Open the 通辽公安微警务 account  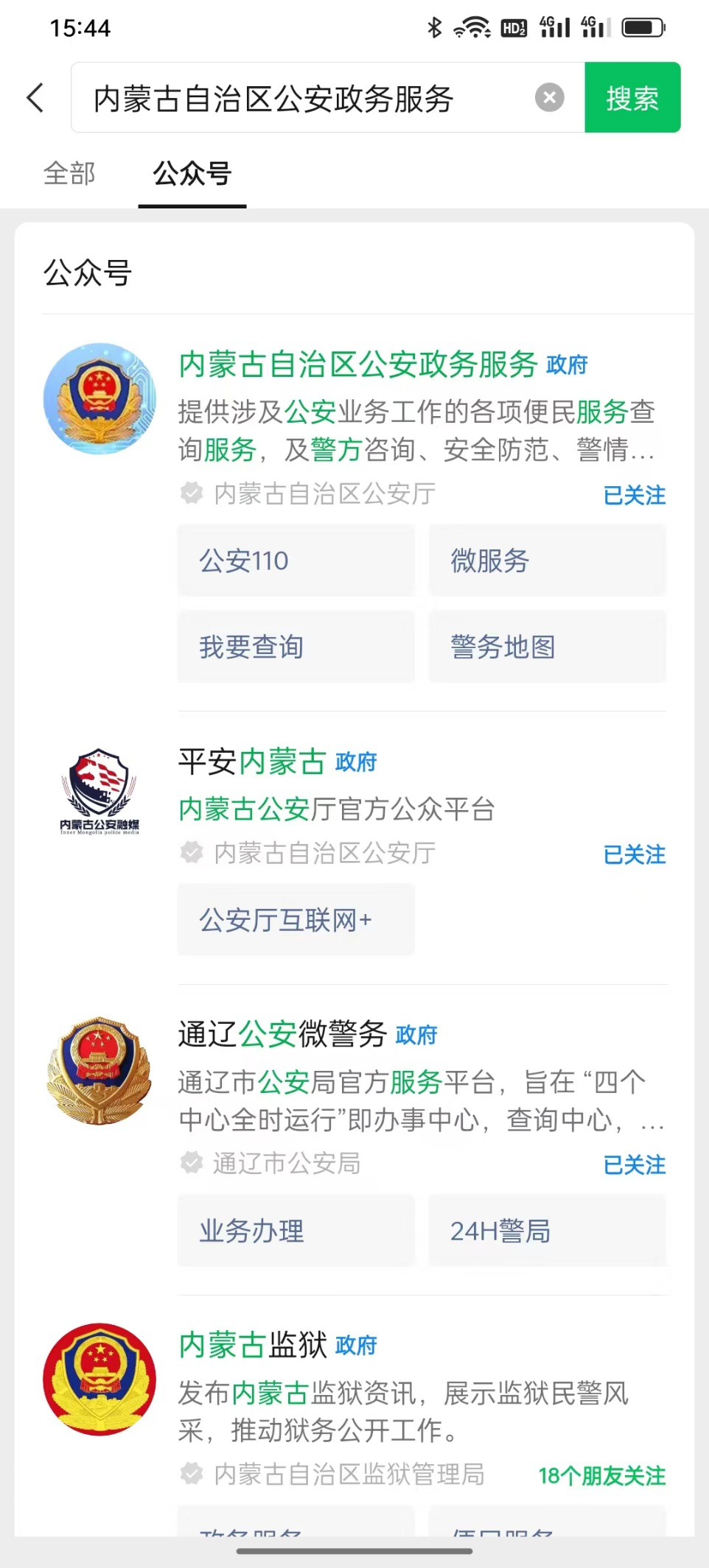282,1034
